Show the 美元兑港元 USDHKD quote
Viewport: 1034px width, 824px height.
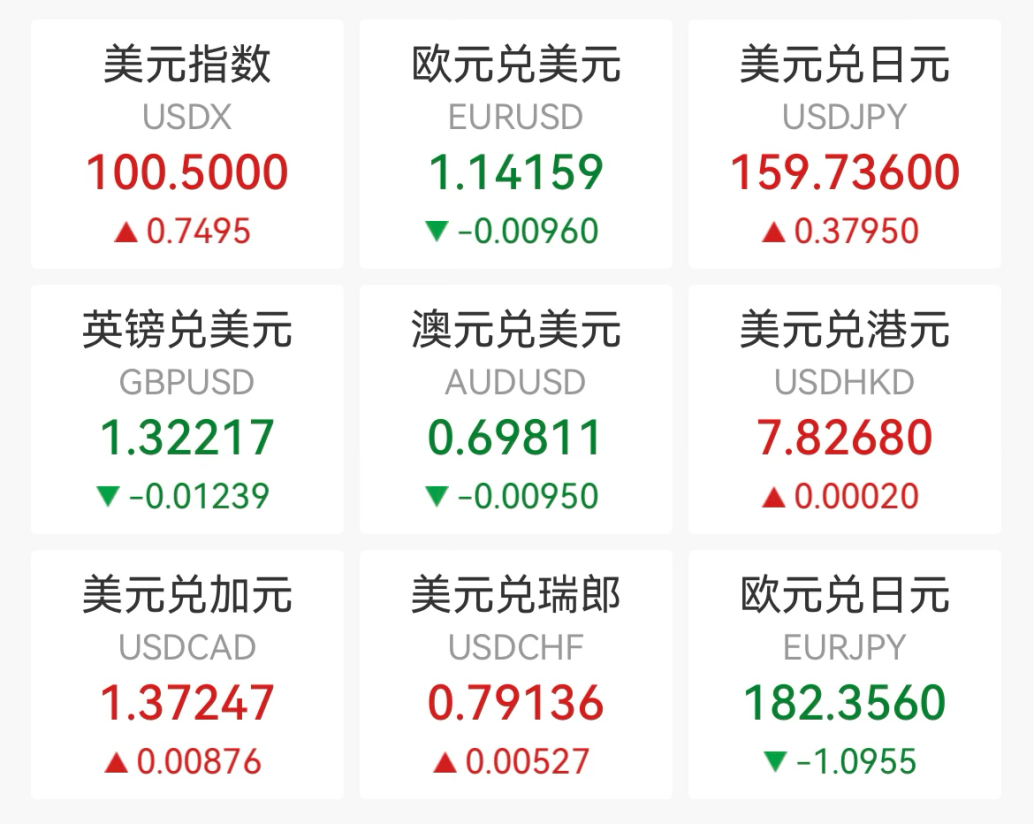point(845,409)
